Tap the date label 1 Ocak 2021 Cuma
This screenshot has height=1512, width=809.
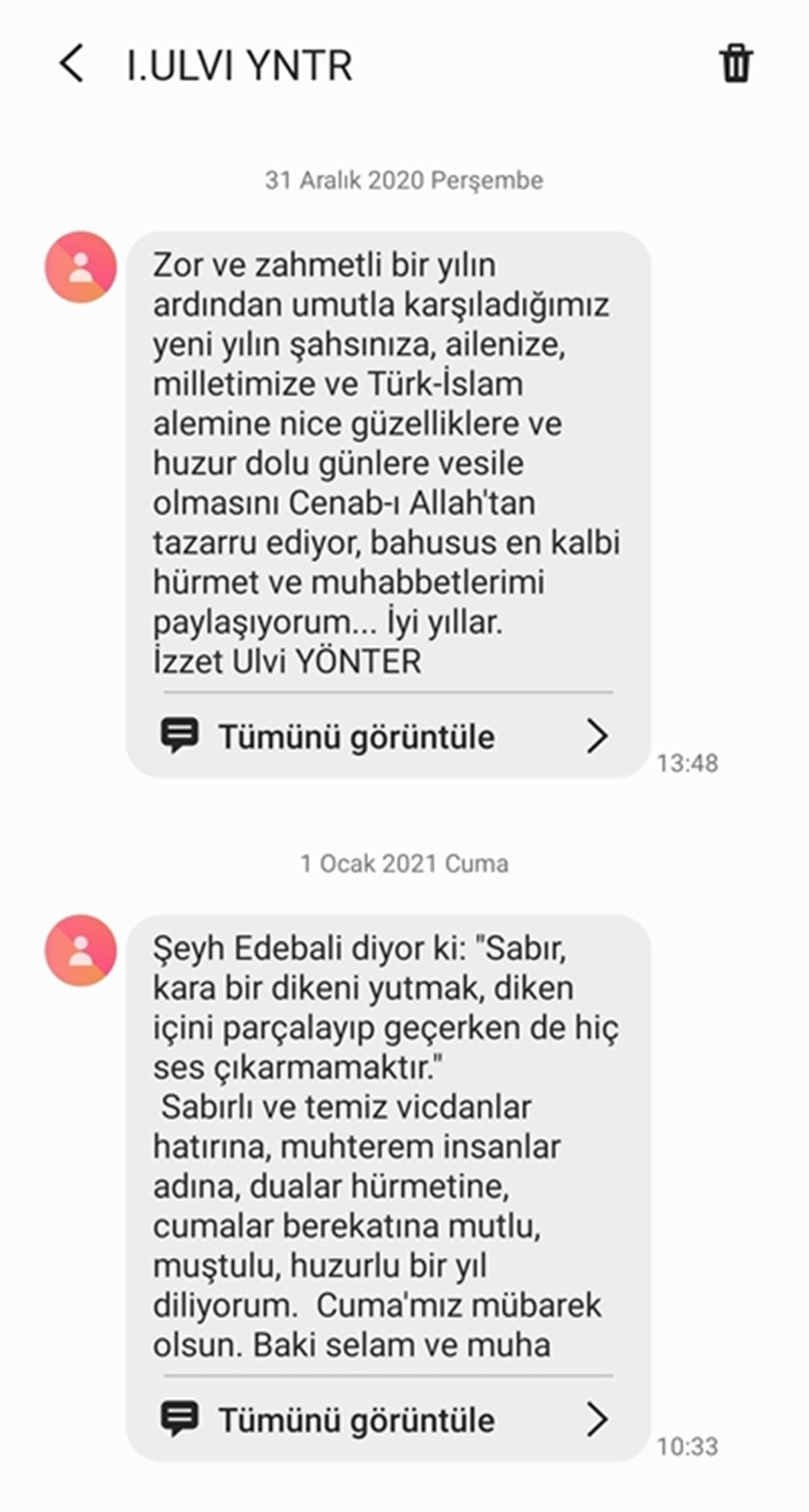pyautogui.click(x=404, y=863)
